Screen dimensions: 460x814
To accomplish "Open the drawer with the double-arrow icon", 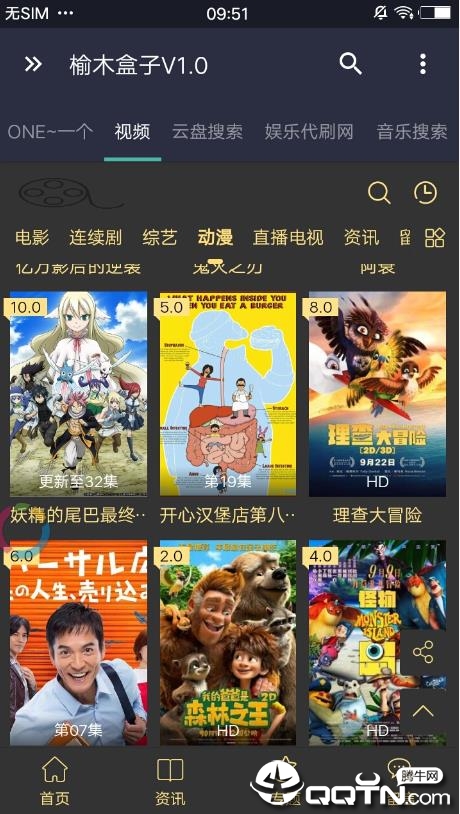I will (x=33, y=64).
